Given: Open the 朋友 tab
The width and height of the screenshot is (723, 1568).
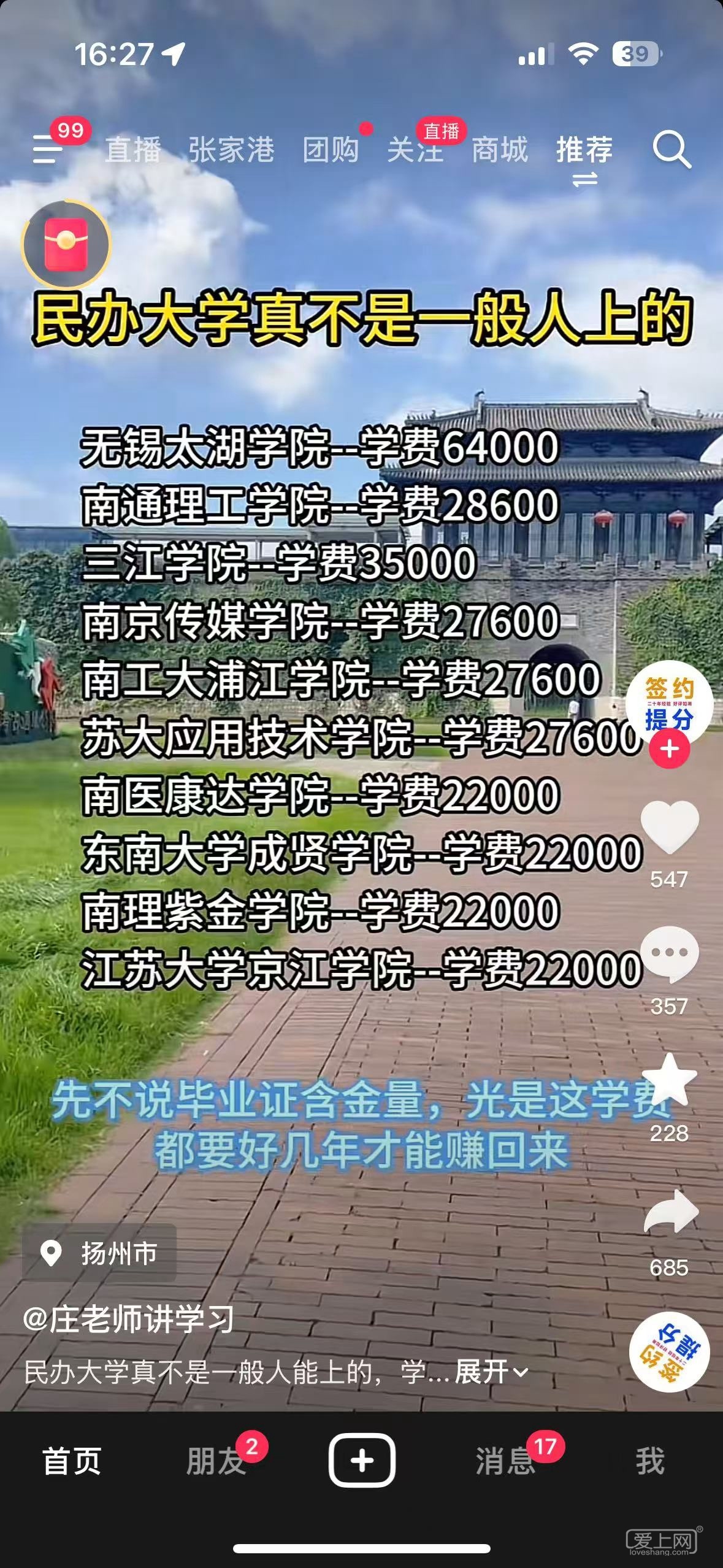Looking at the screenshot, I should point(216,1460).
